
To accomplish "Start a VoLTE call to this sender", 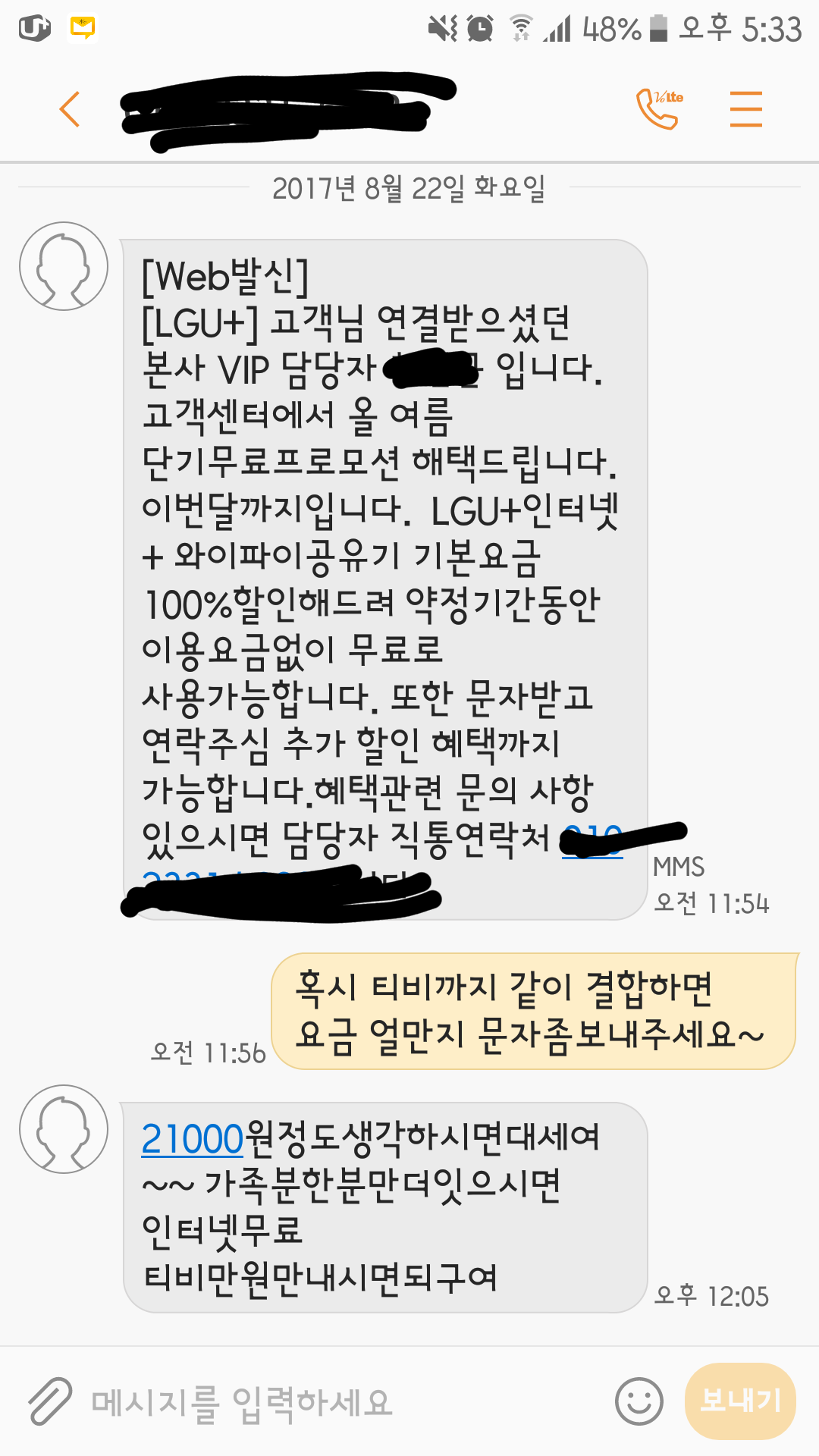I will pos(658,109).
